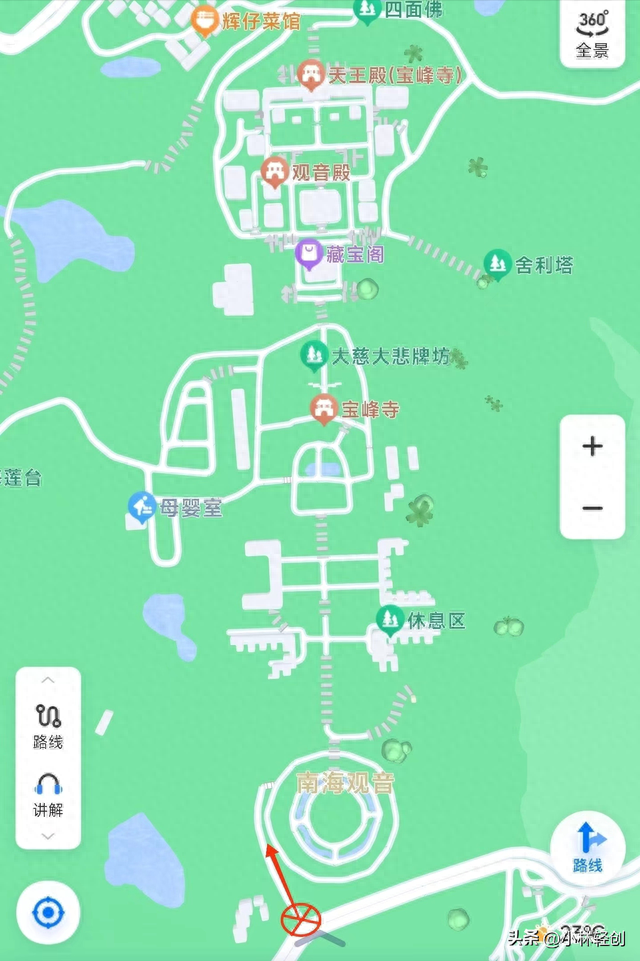Zoom out of the map
640x961 pixels.
(592, 508)
